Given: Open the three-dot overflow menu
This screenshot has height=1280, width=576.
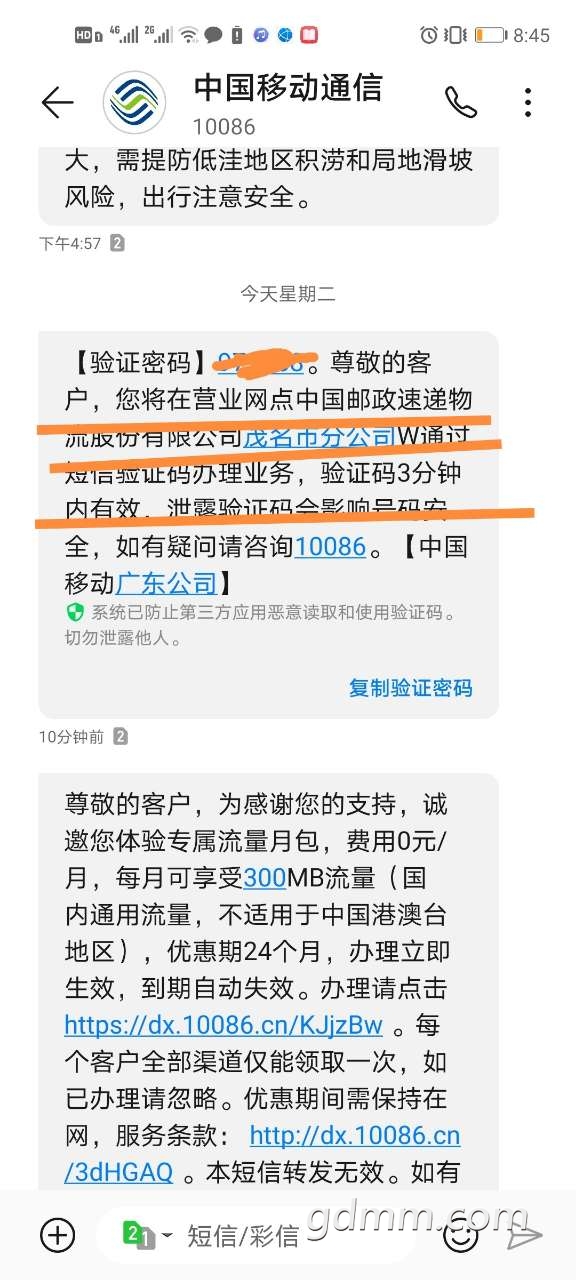Looking at the screenshot, I should click(528, 102).
